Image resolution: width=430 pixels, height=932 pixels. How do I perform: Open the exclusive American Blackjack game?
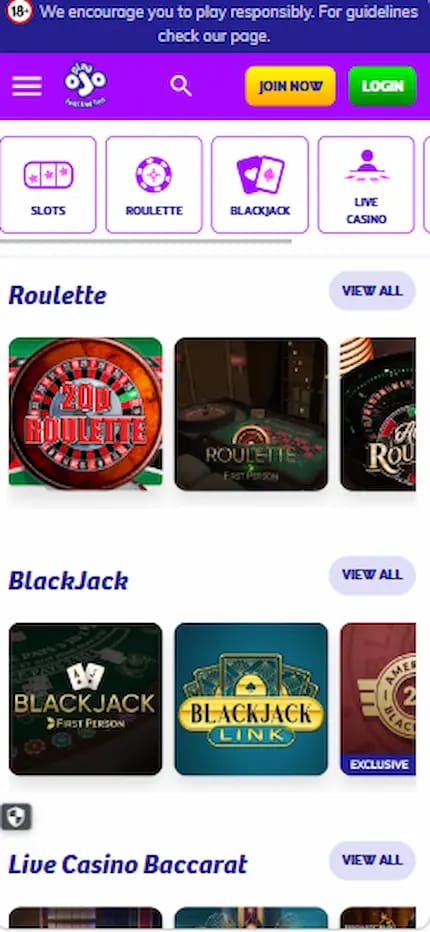click(x=378, y=699)
